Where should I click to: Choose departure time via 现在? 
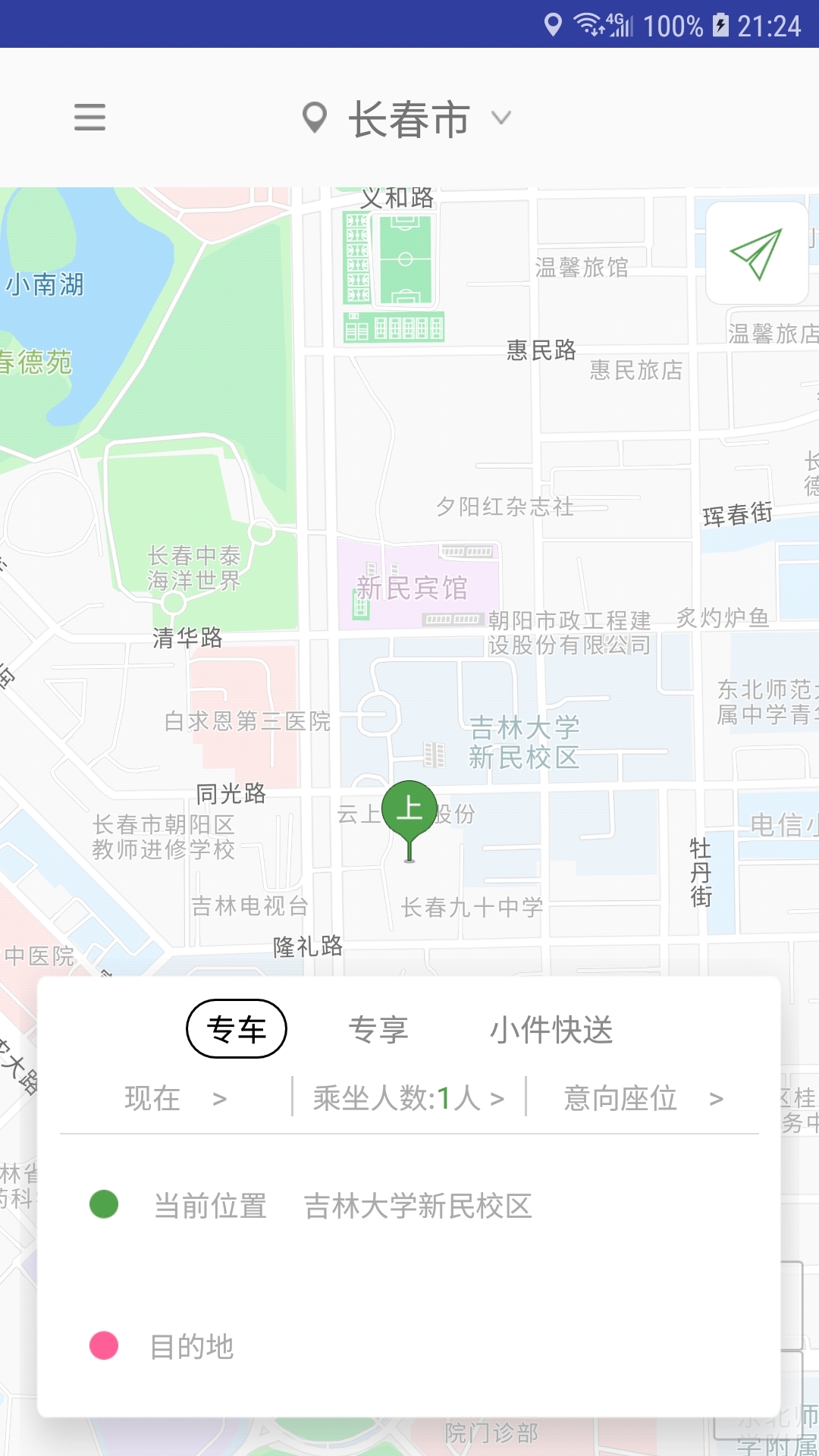176,1098
